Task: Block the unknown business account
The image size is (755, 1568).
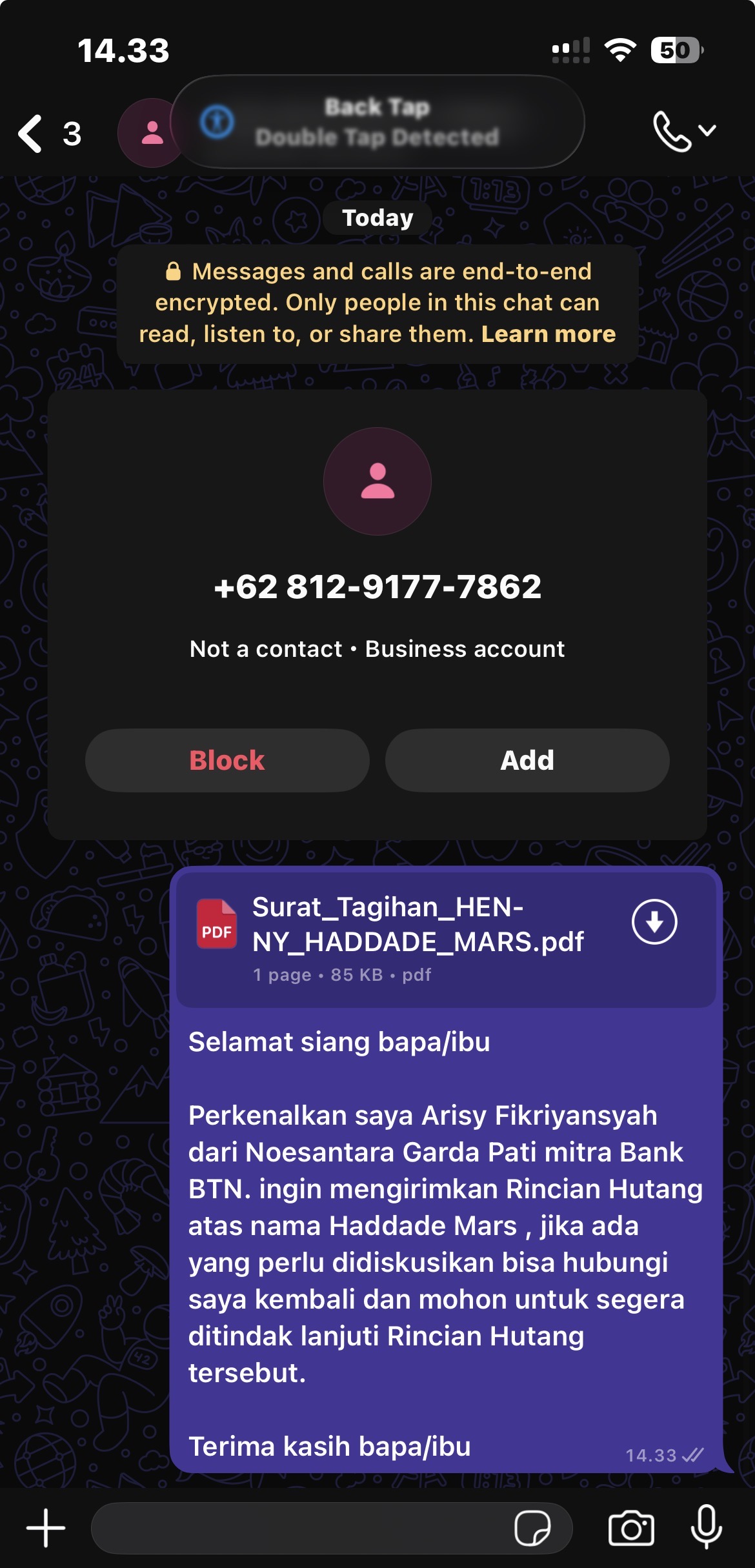Action: point(226,760)
